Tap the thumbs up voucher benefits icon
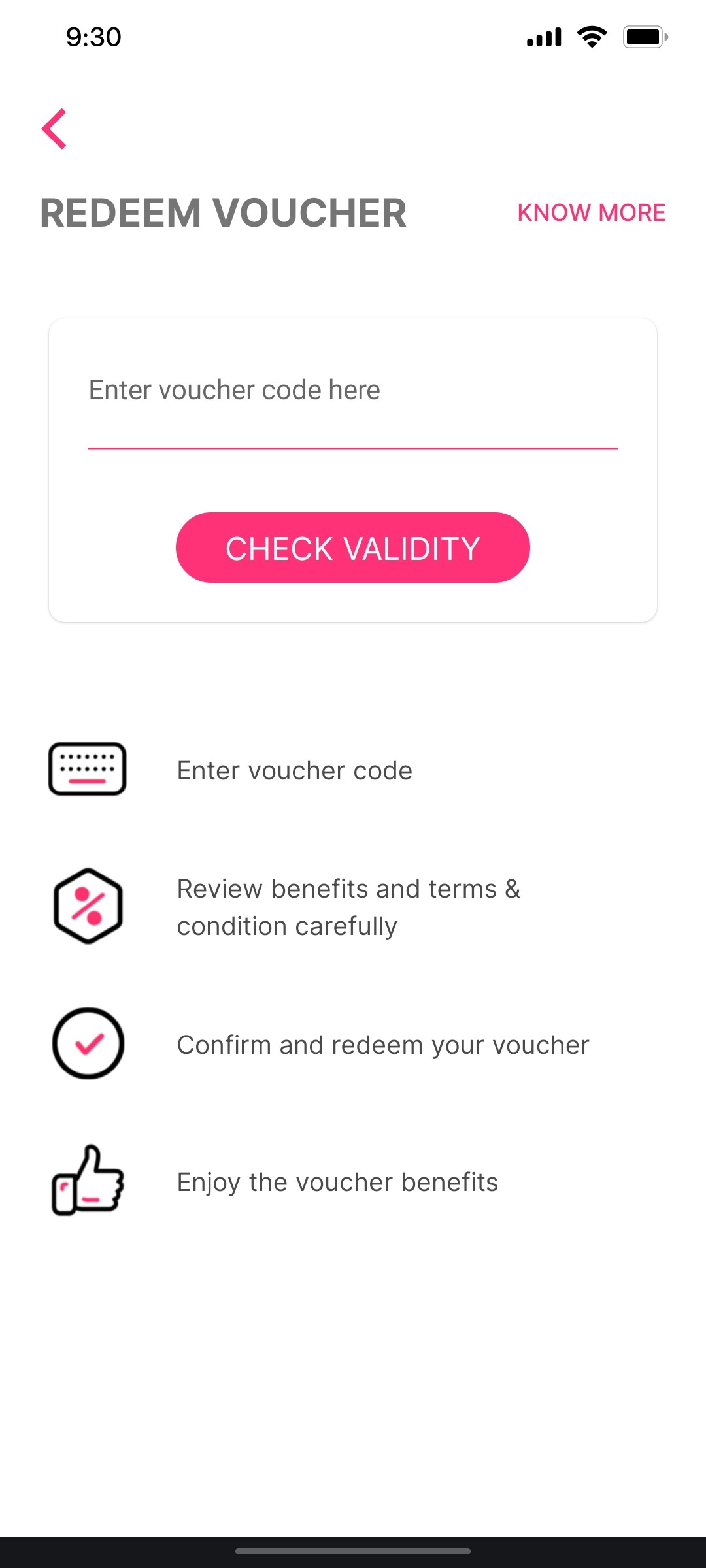This screenshot has width=706, height=1568. point(88,1183)
